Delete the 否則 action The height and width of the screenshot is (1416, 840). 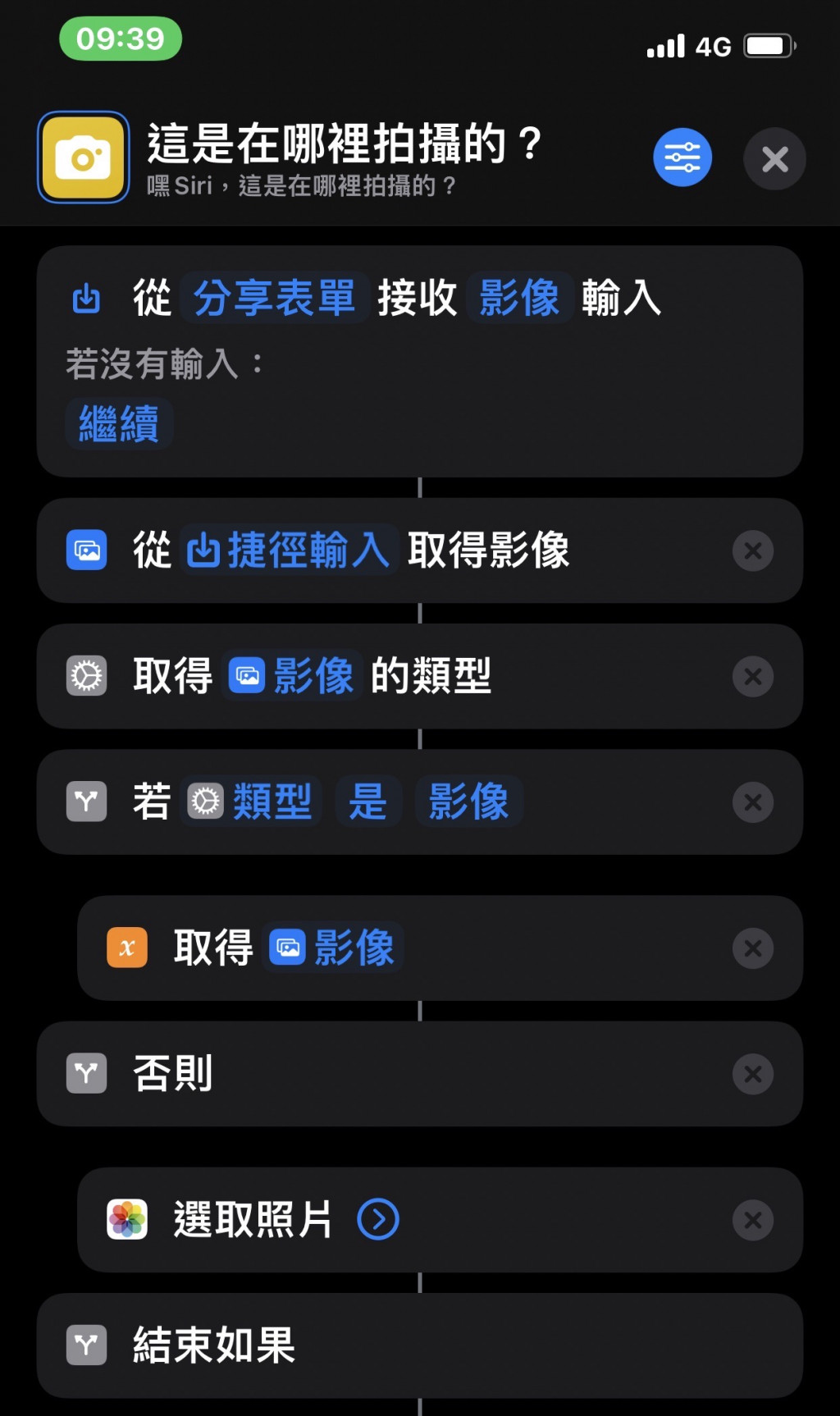(752, 1074)
